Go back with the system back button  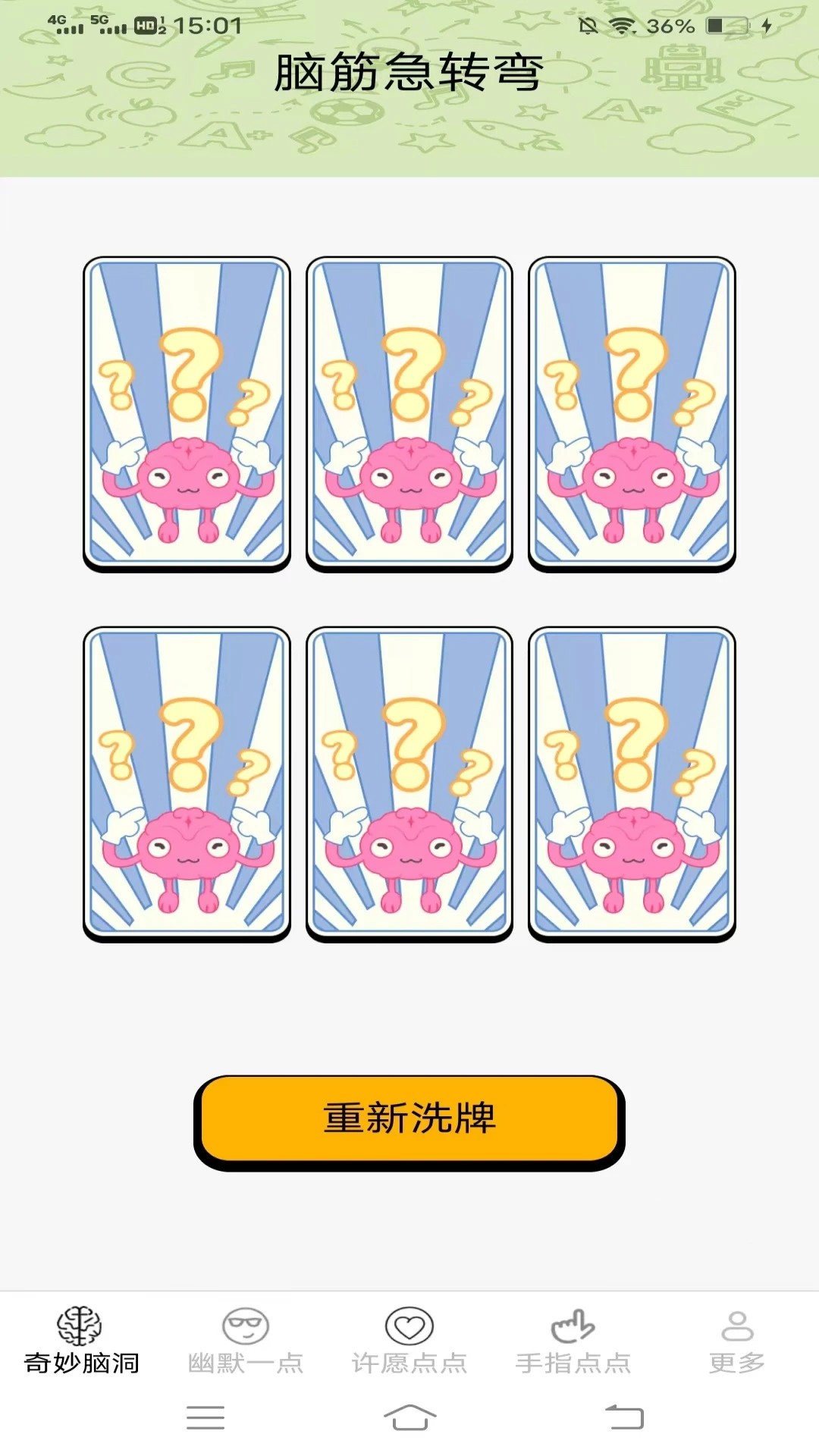tap(624, 1417)
